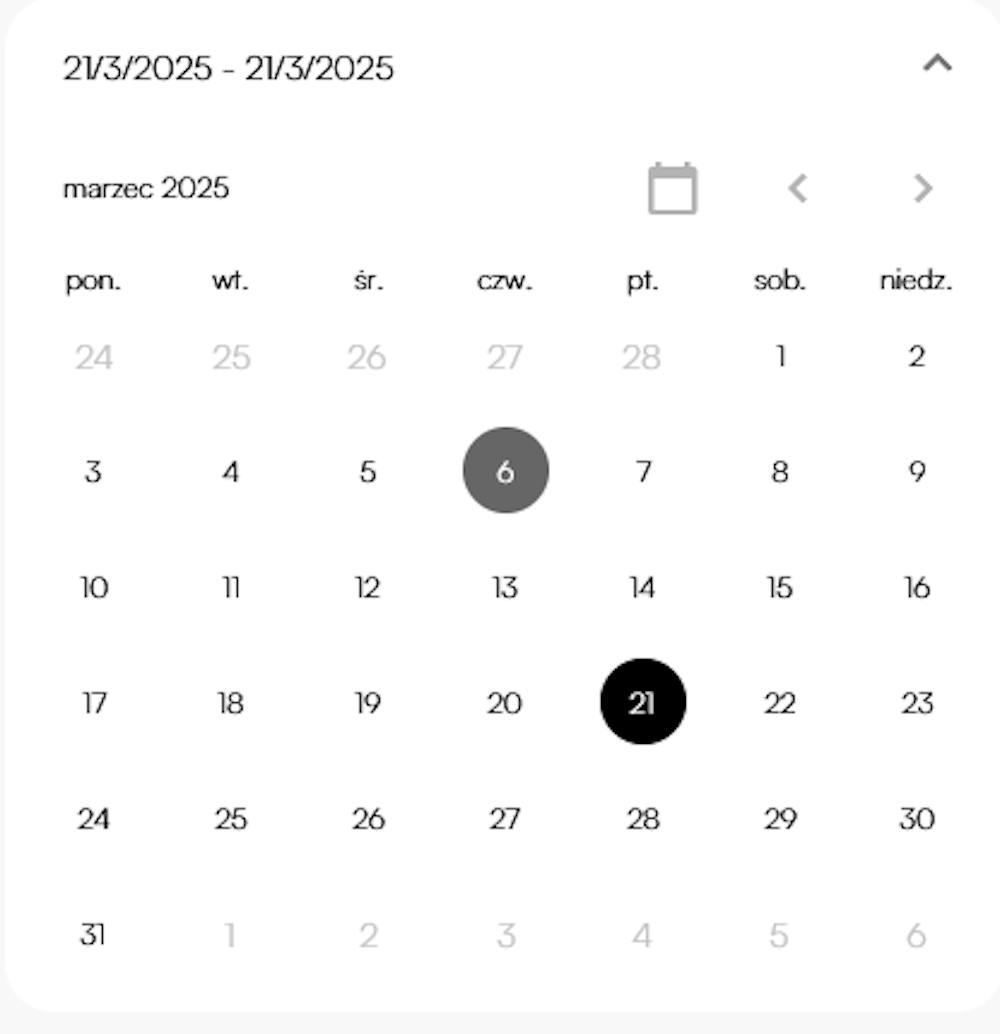Go to the previous month

(x=797, y=188)
